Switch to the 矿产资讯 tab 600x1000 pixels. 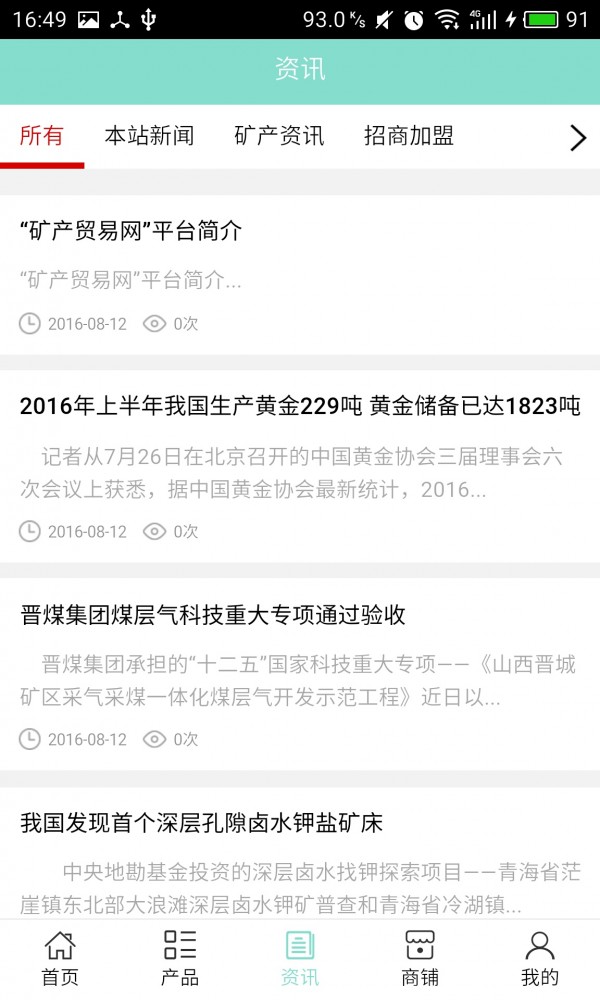click(x=279, y=137)
